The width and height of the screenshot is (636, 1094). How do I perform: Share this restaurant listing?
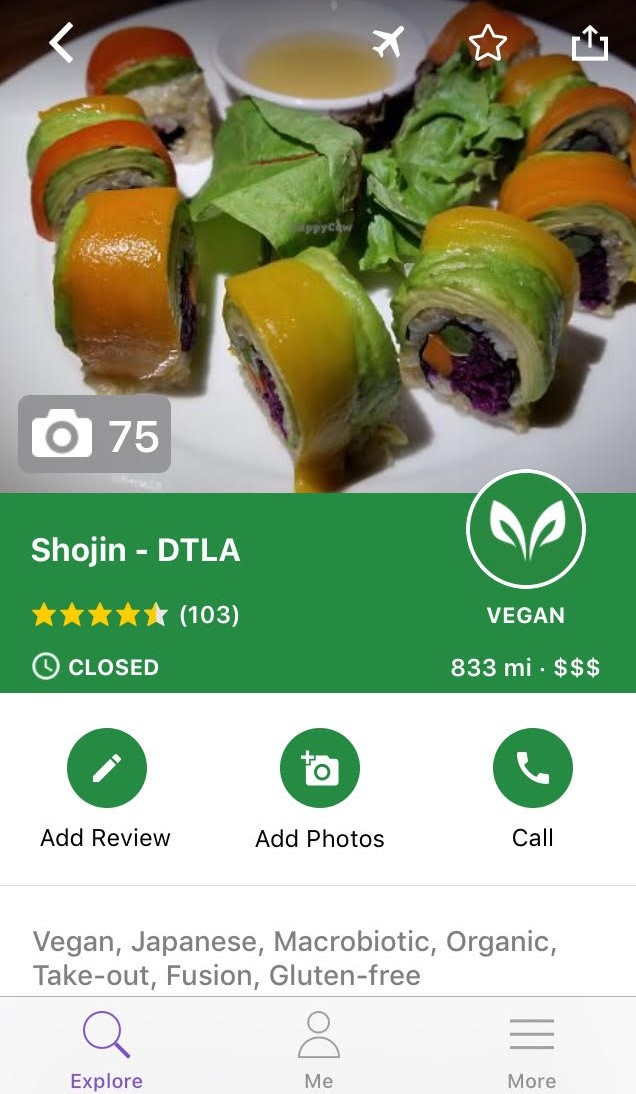coord(589,43)
